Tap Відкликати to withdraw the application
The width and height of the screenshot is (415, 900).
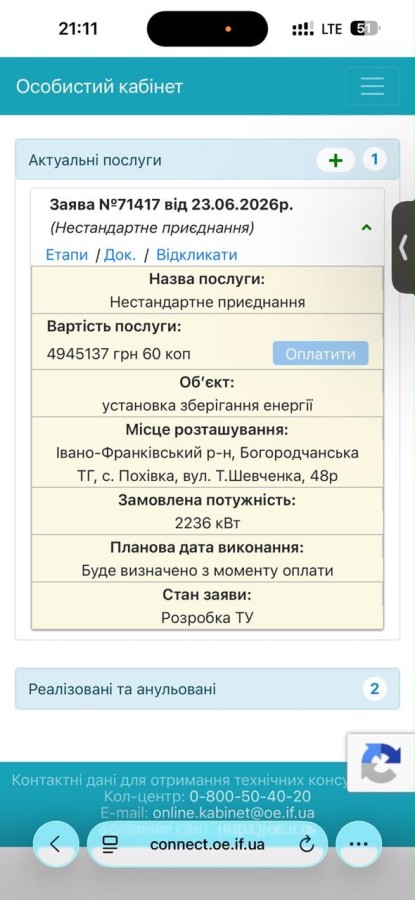point(197,255)
